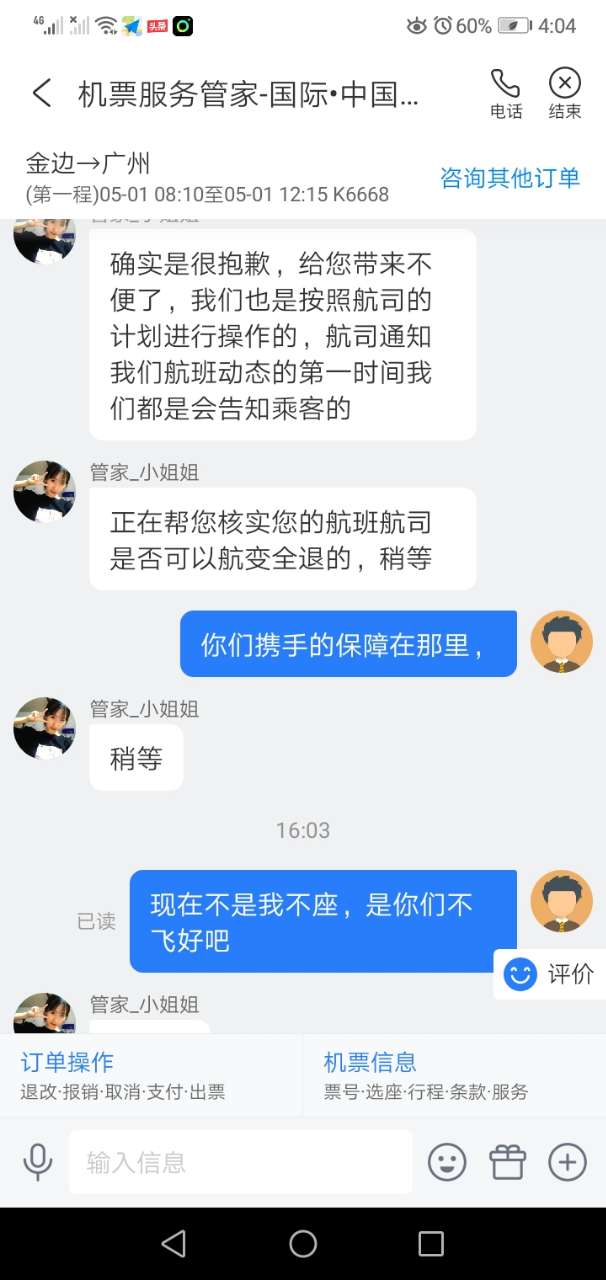The height and width of the screenshot is (1280, 606).
Task: End the conversation with 结束
Action: click(x=565, y=93)
